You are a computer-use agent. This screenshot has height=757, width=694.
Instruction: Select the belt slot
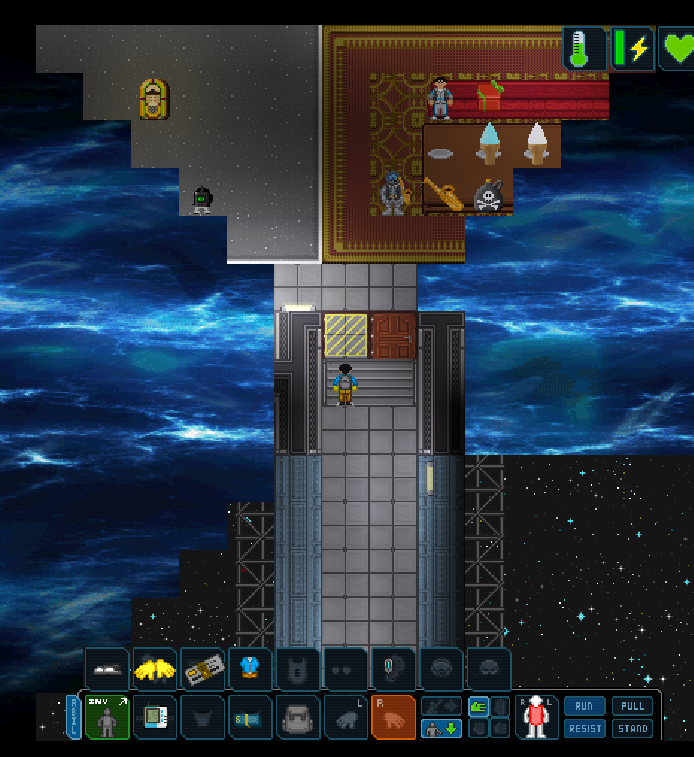[250, 717]
